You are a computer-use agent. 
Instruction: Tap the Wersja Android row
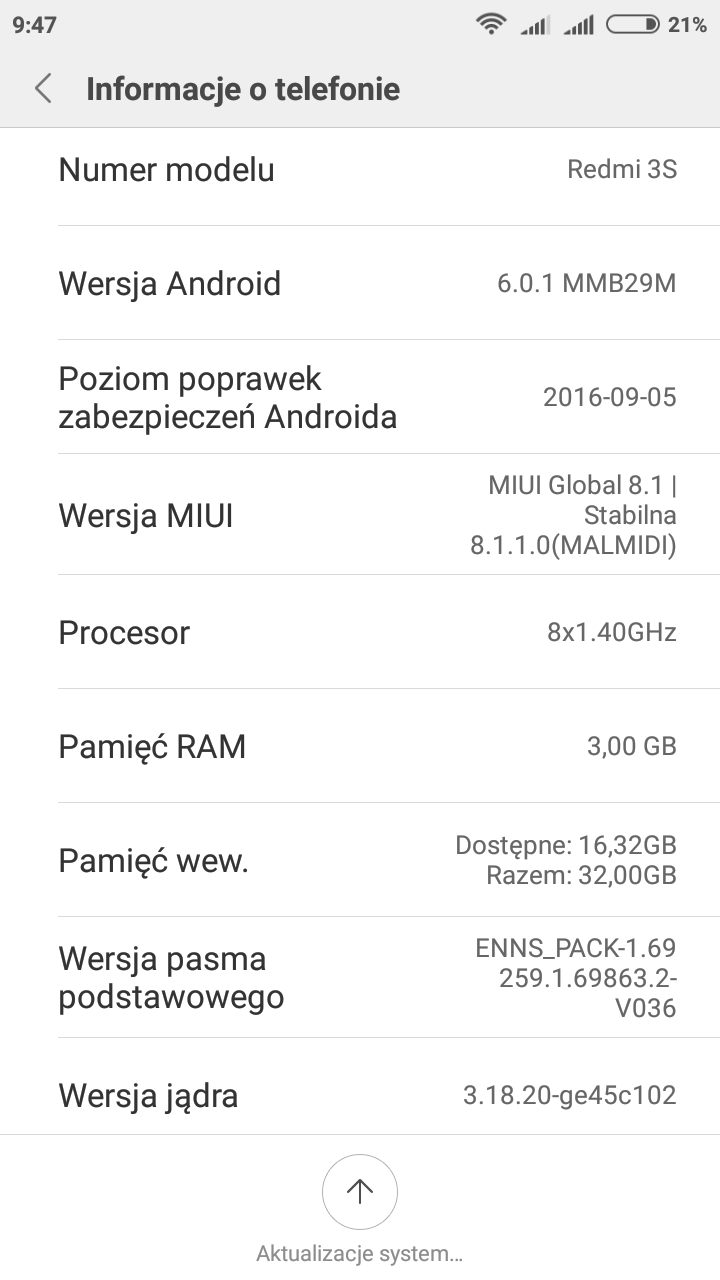(360, 284)
